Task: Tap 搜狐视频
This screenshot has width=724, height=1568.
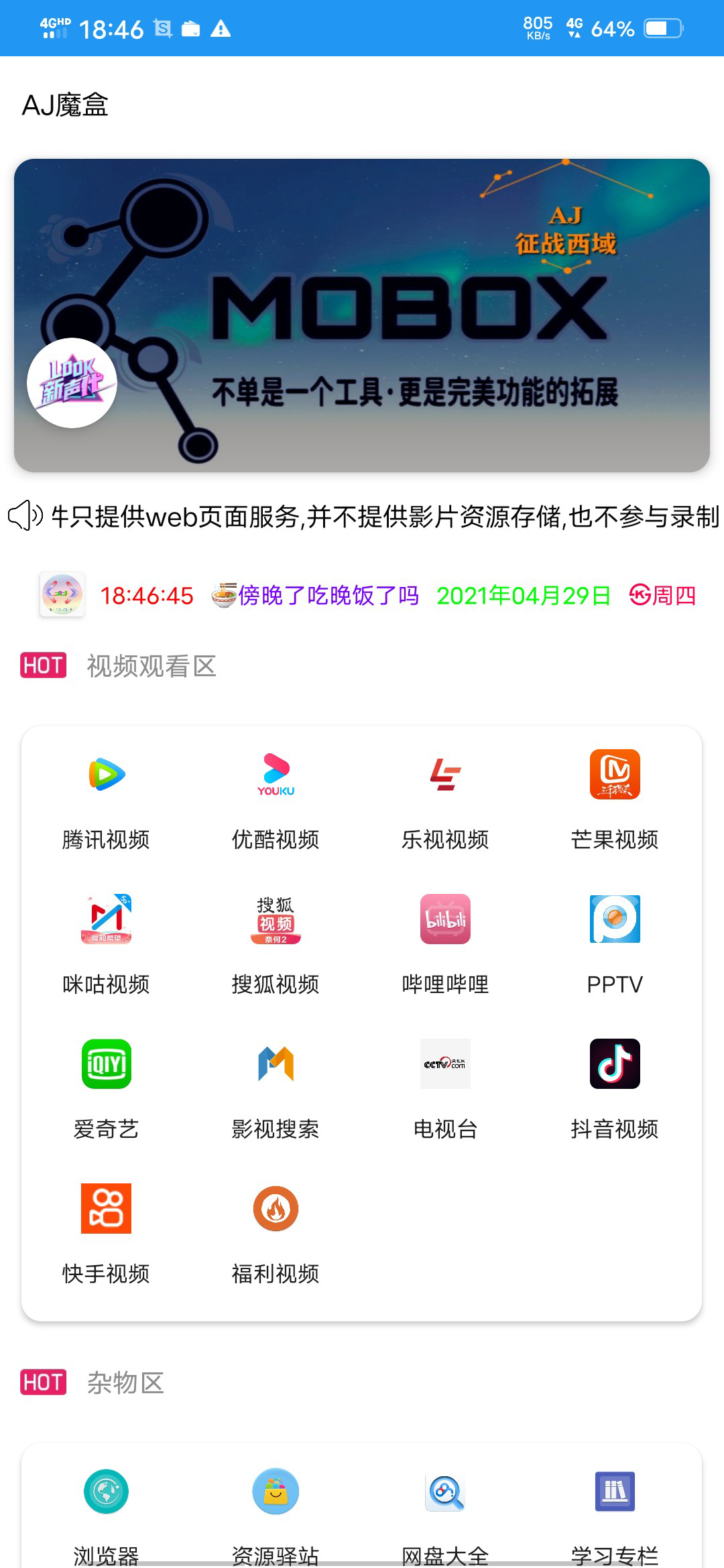Action: point(276,945)
